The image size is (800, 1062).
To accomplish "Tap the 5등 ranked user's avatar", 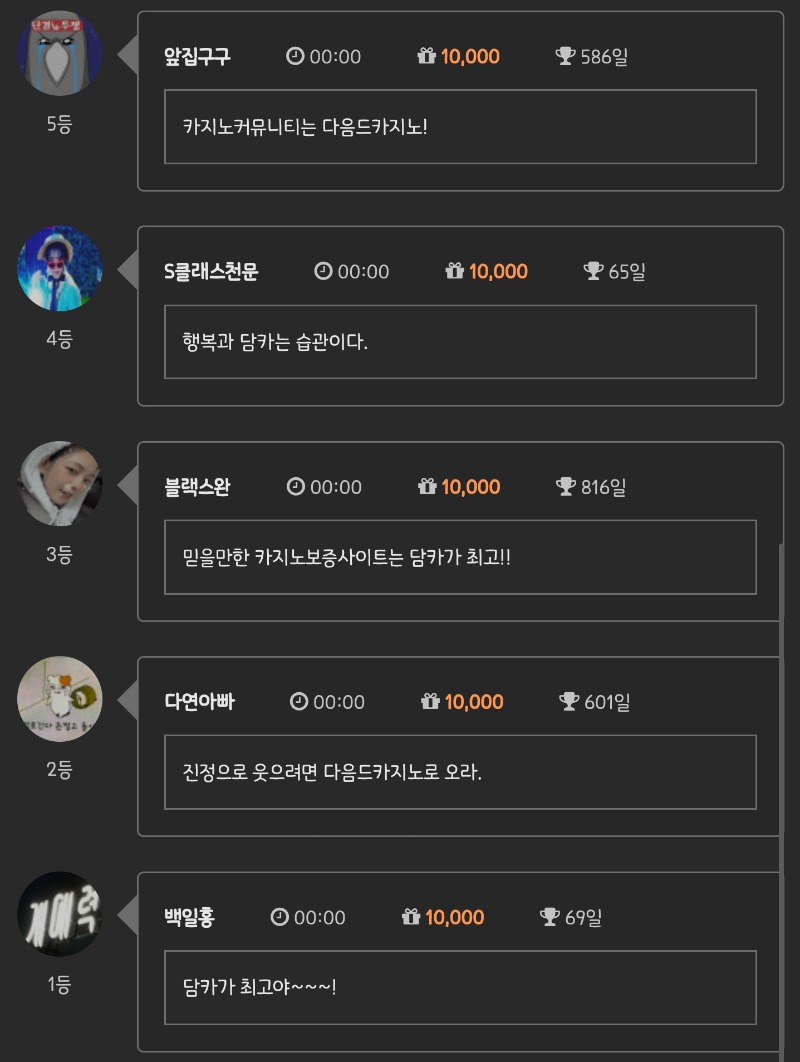I will point(60,54).
